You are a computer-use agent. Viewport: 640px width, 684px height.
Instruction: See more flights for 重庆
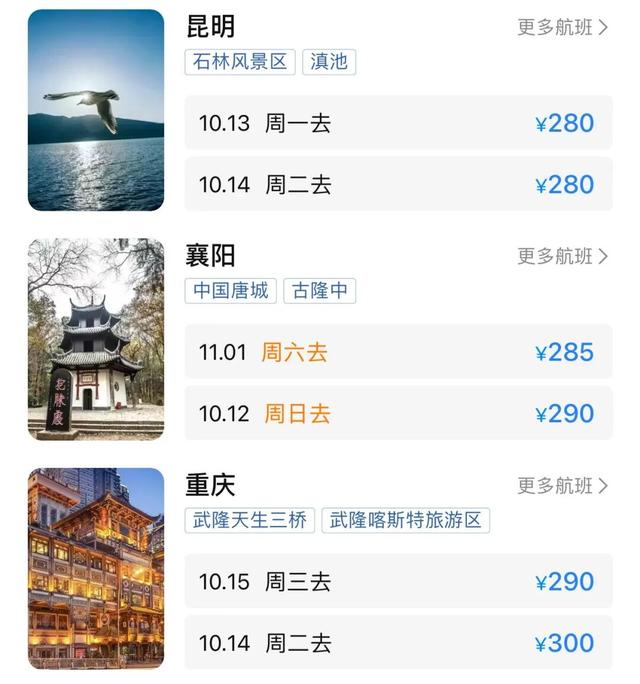click(x=562, y=486)
